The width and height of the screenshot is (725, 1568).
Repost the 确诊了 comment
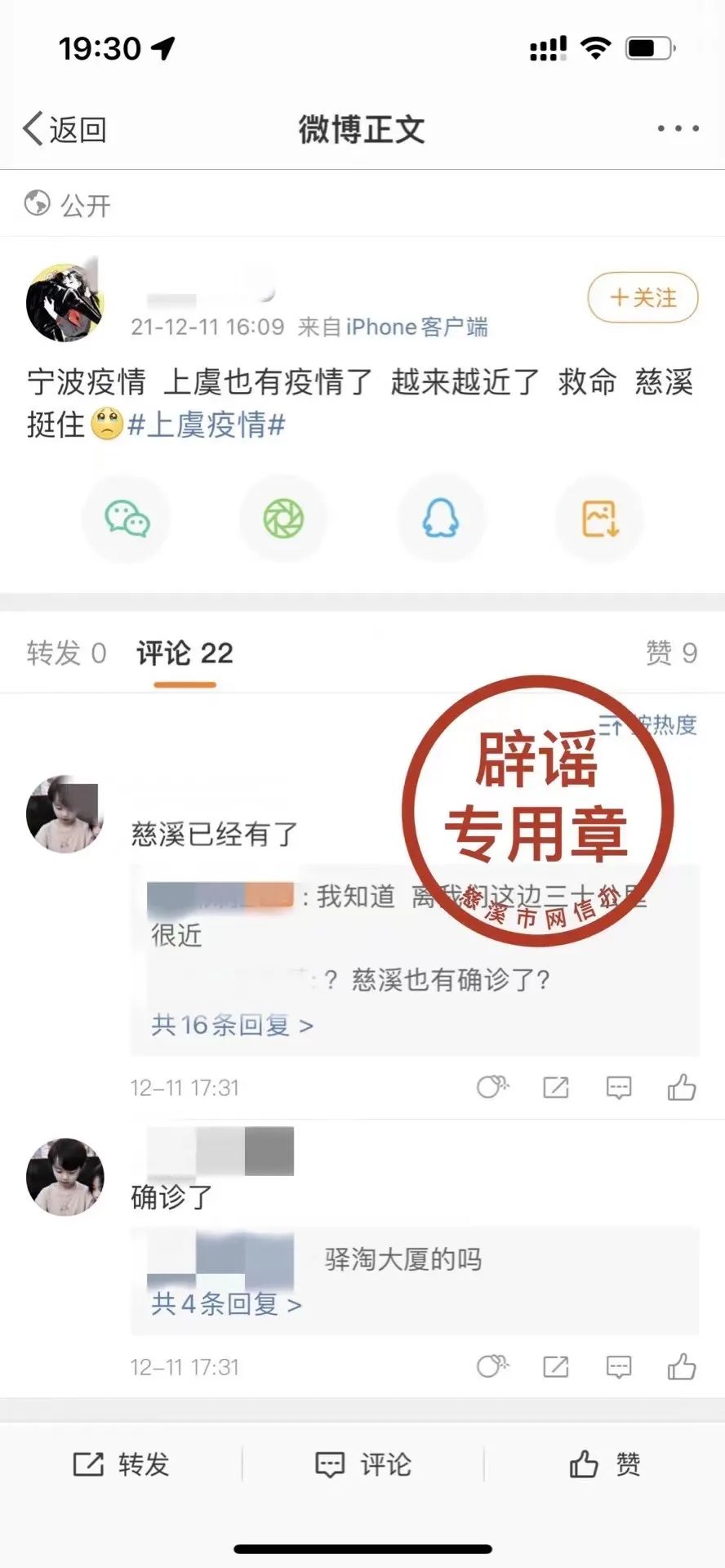click(x=556, y=1366)
